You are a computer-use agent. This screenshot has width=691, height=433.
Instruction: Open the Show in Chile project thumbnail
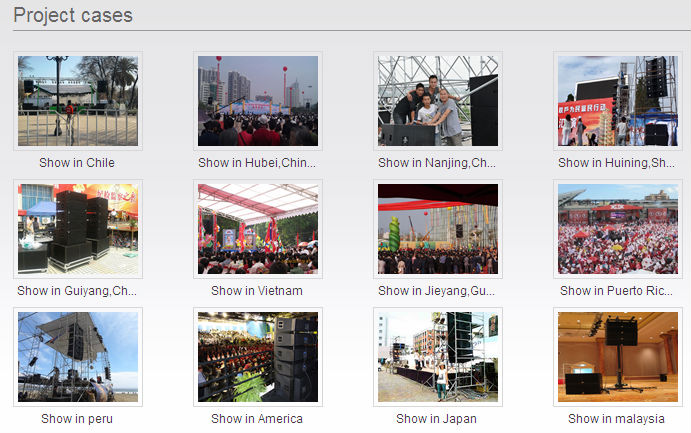pos(78,101)
